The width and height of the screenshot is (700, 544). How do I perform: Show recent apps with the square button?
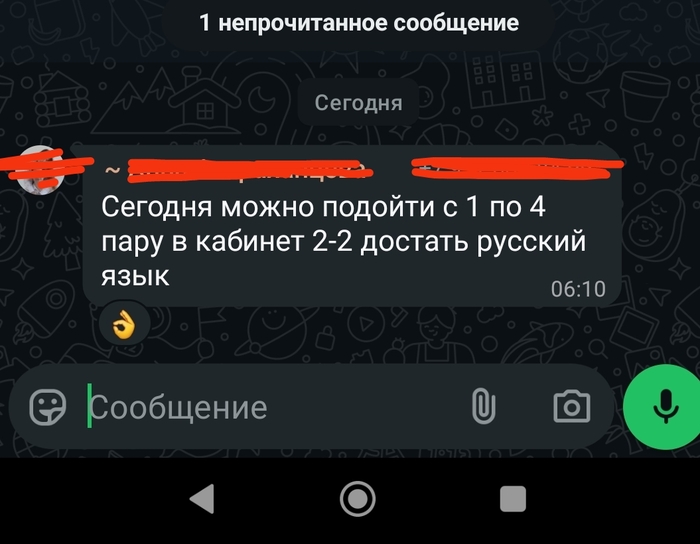513,498
